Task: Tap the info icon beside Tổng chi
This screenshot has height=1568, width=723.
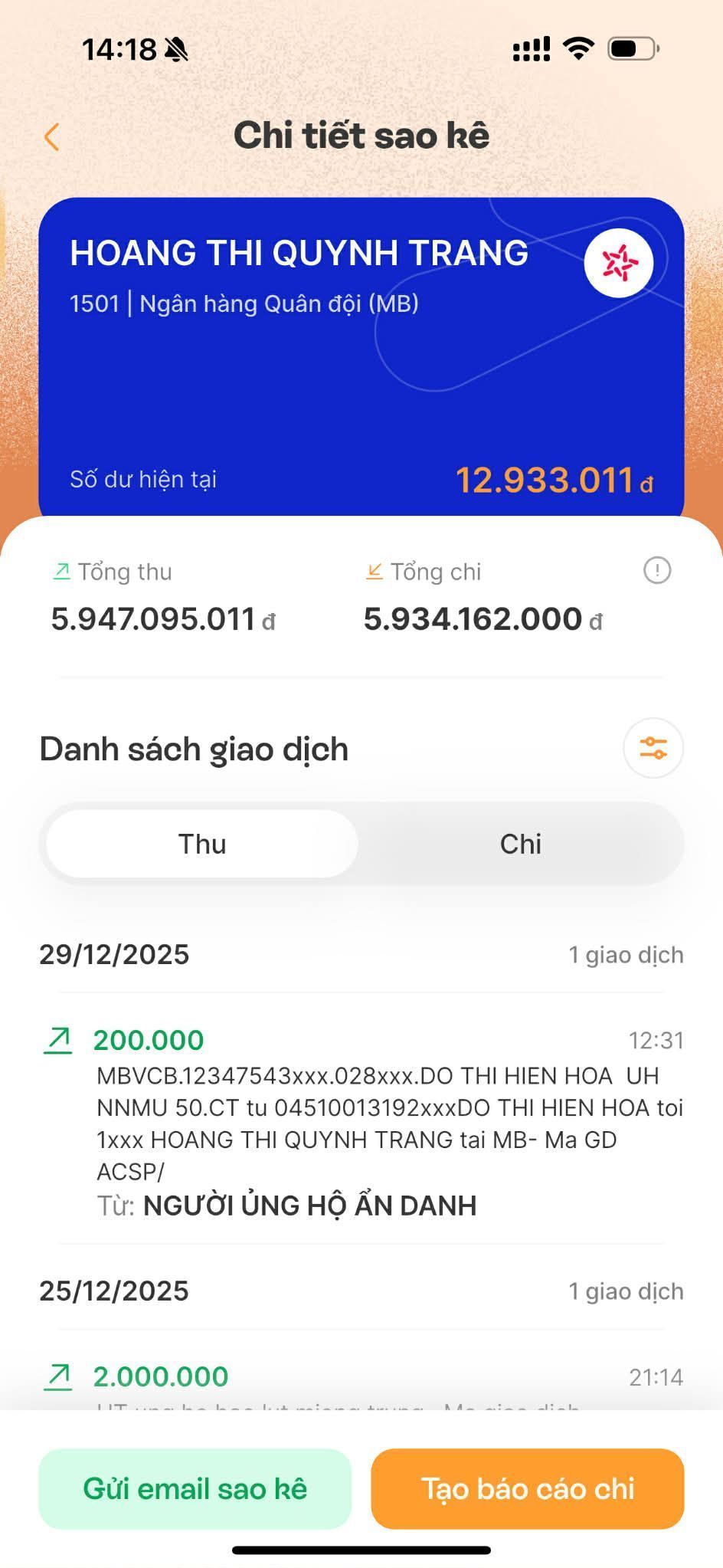Action: click(657, 571)
